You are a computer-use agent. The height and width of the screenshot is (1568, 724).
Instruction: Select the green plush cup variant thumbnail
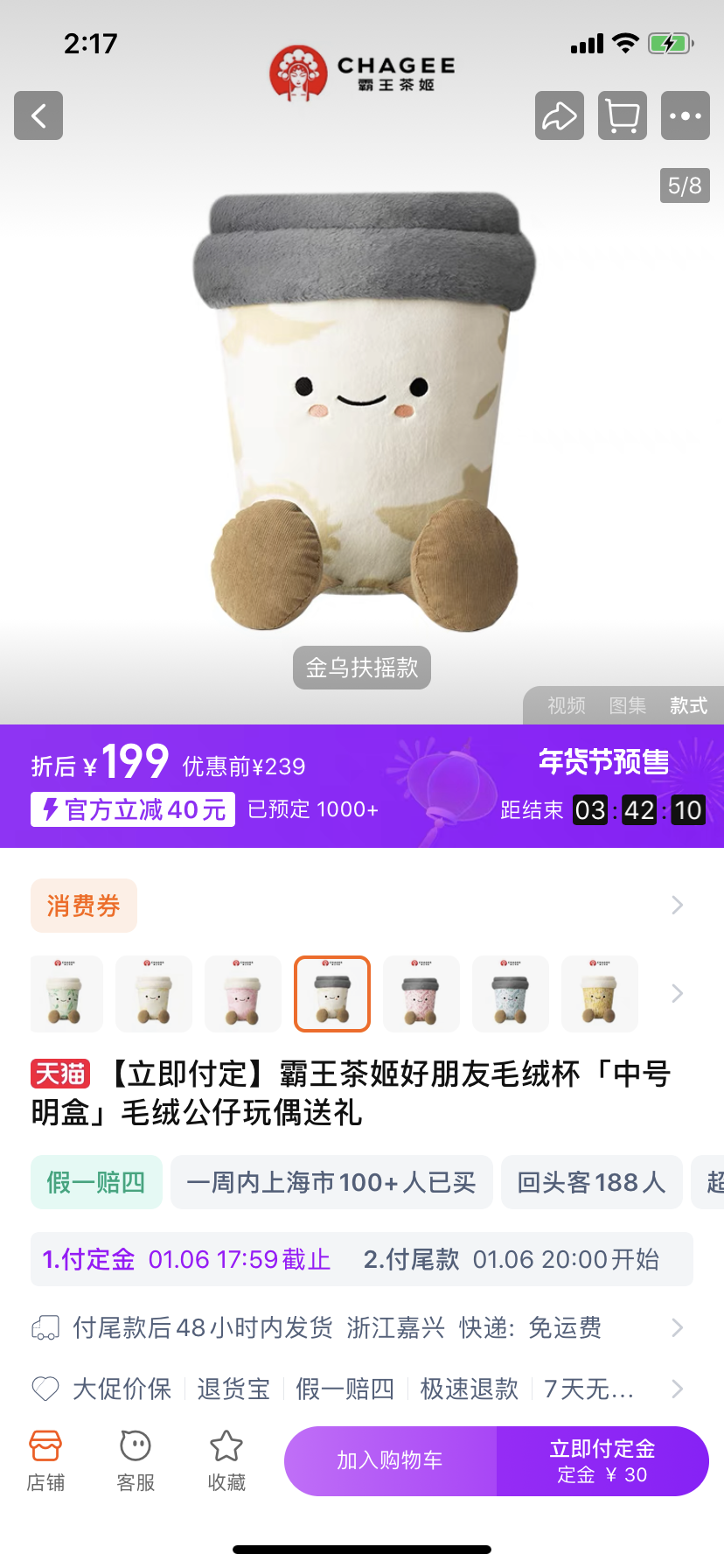[66, 994]
